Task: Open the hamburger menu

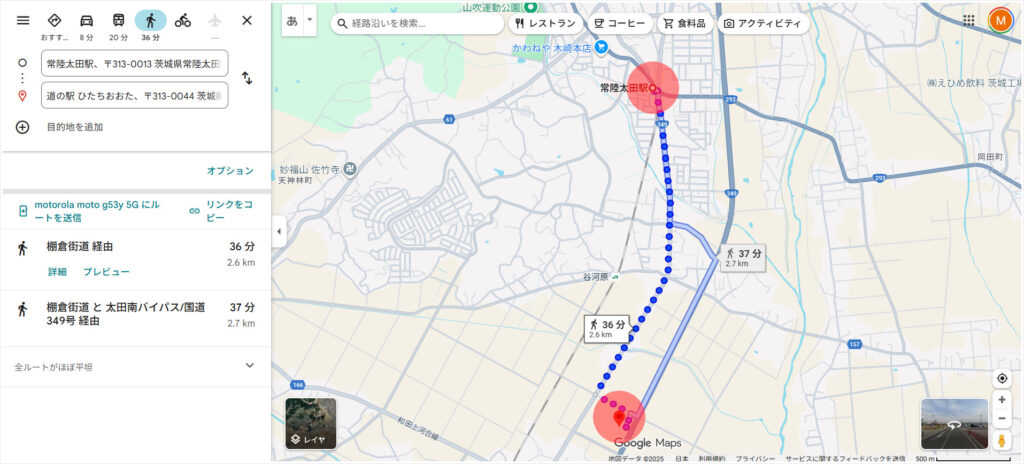Action: click(23, 20)
